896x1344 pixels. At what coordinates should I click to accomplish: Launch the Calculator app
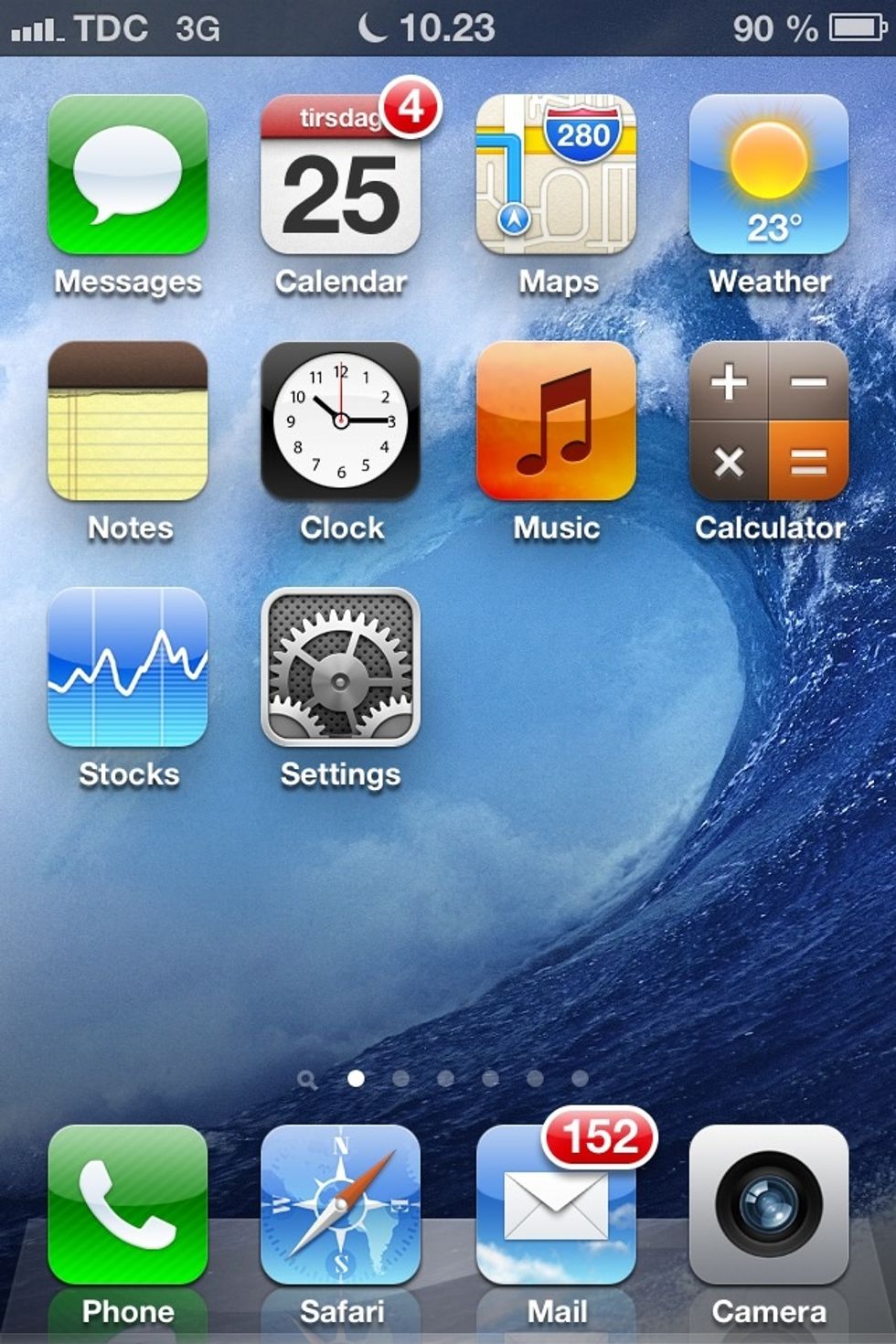(x=768, y=421)
